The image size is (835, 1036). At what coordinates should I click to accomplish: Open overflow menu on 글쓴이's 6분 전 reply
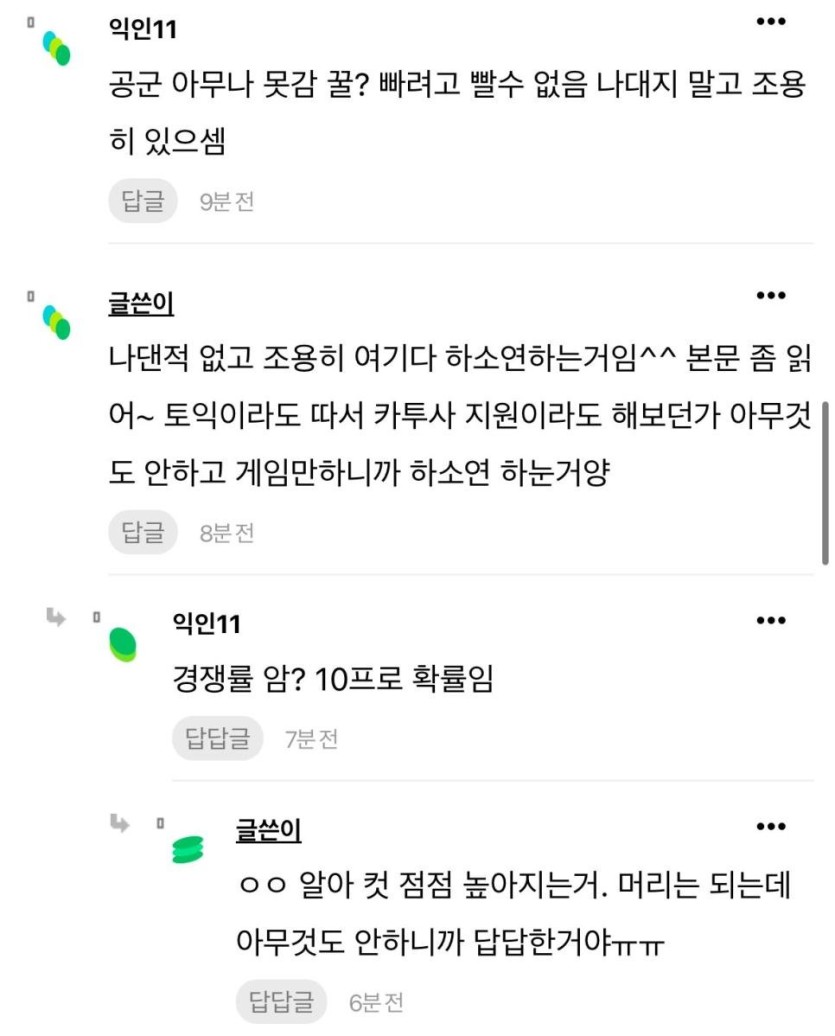pos(771,827)
